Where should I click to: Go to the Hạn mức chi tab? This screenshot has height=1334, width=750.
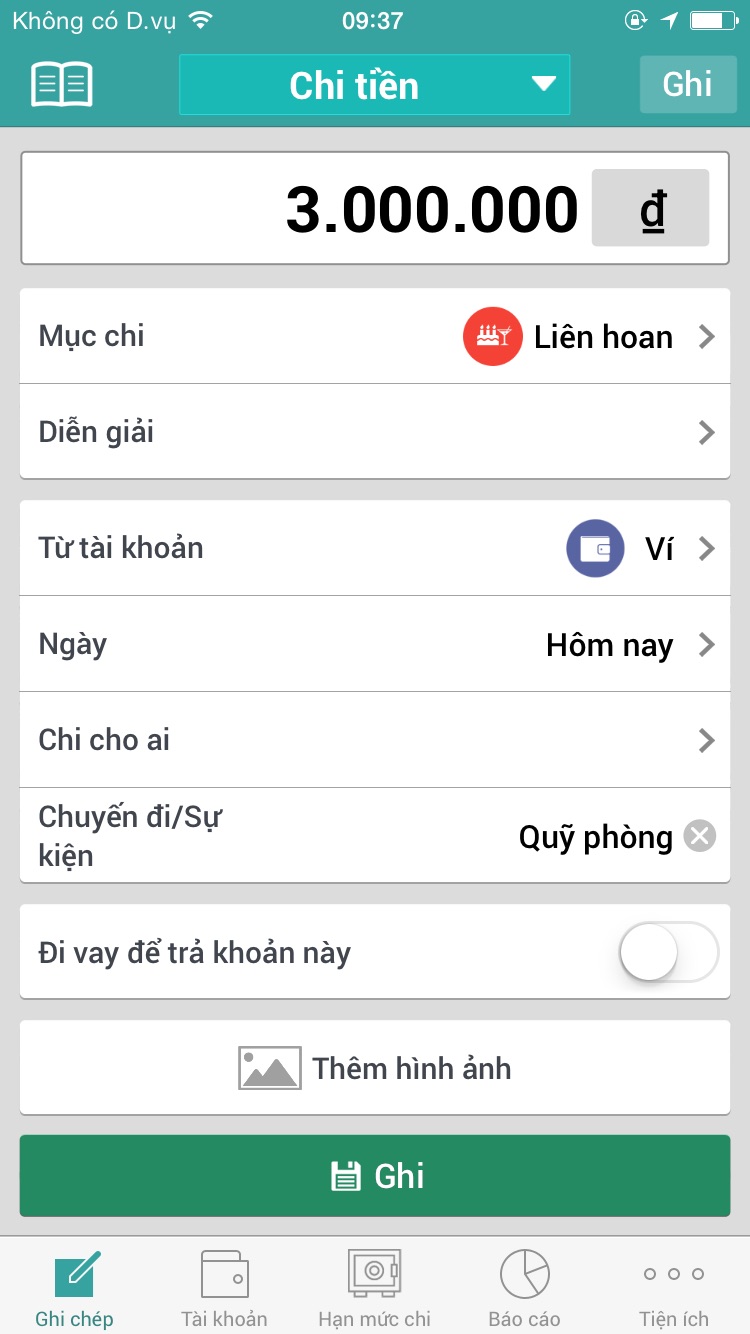click(374, 1289)
